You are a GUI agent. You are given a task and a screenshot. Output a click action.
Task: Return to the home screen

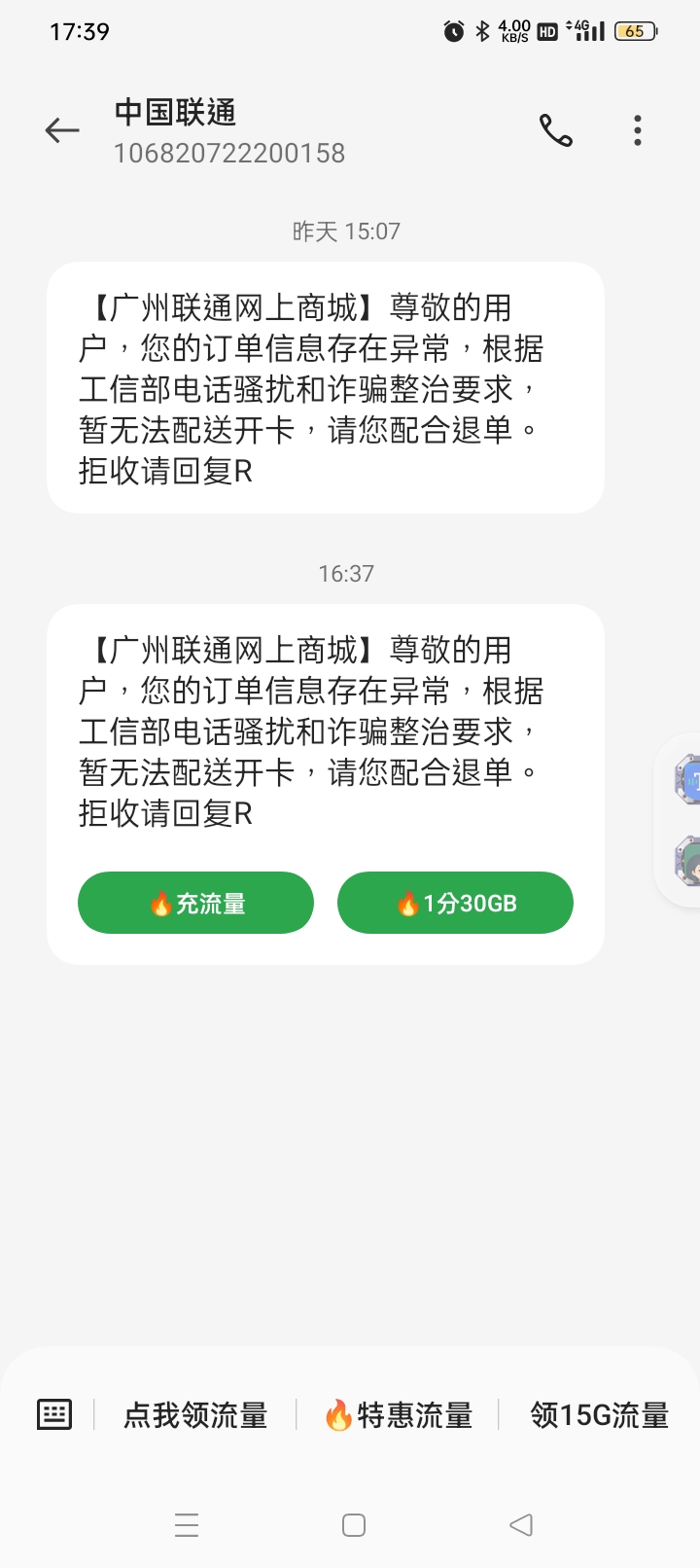[x=354, y=1524]
